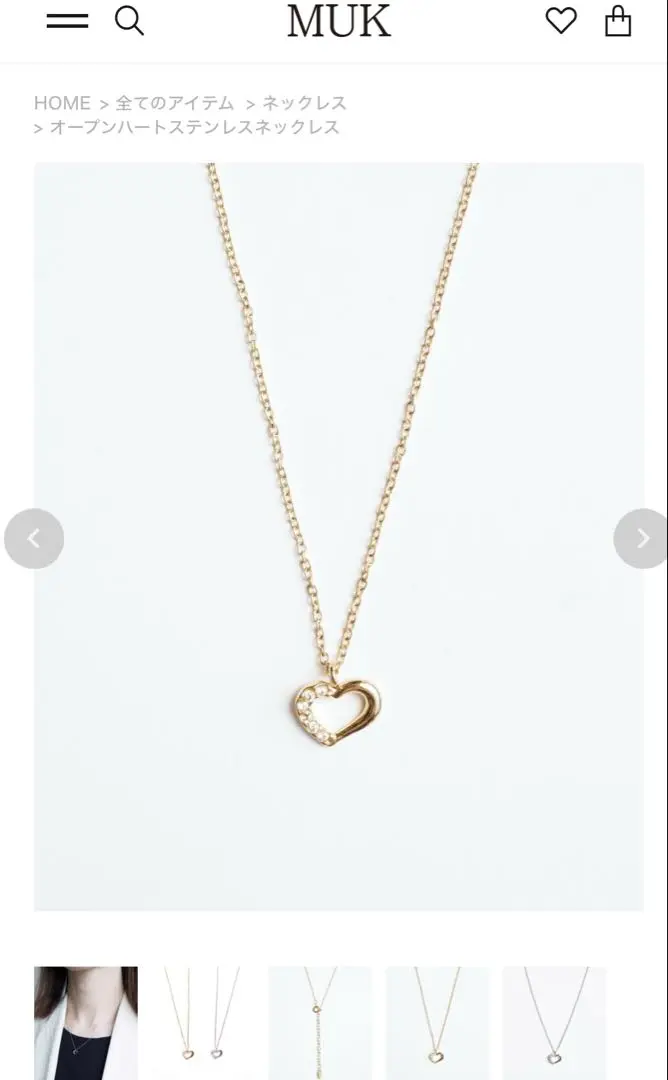Select the thumbnail showing two necklaces
The width and height of the screenshot is (668, 1080).
click(x=202, y=1023)
